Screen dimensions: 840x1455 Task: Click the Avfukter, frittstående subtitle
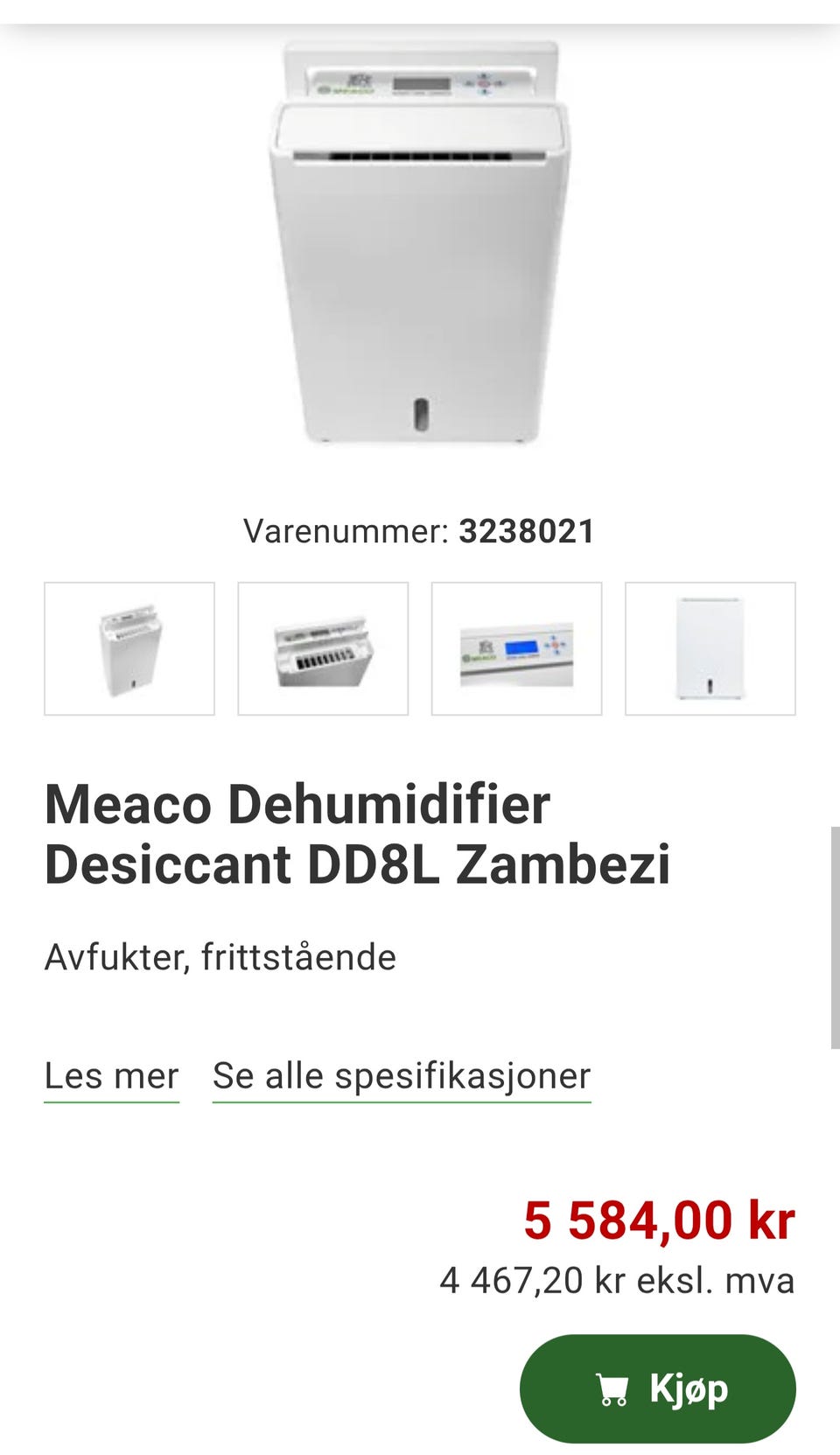point(220,956)
